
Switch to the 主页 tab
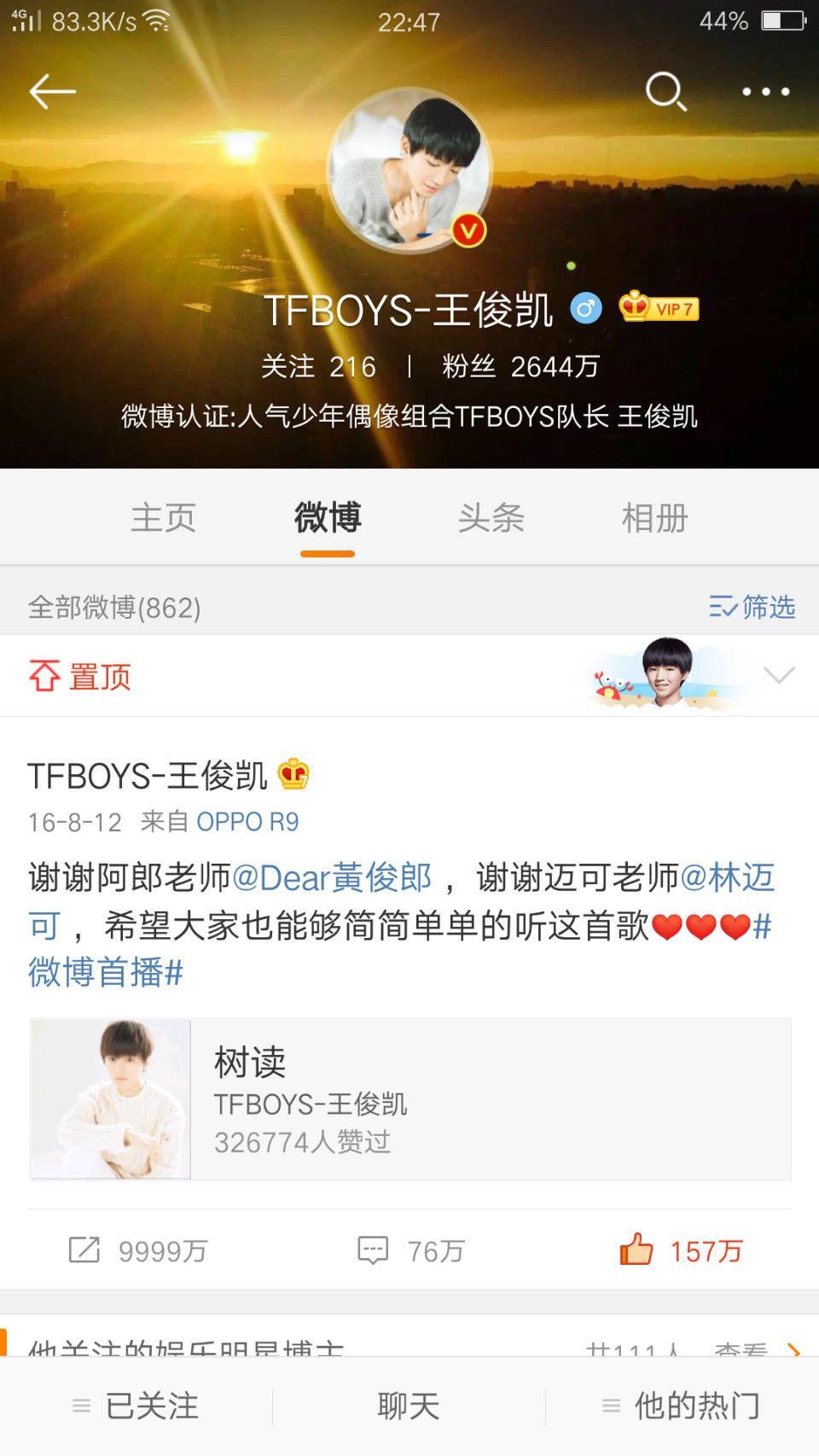click(x=163, y=518)
